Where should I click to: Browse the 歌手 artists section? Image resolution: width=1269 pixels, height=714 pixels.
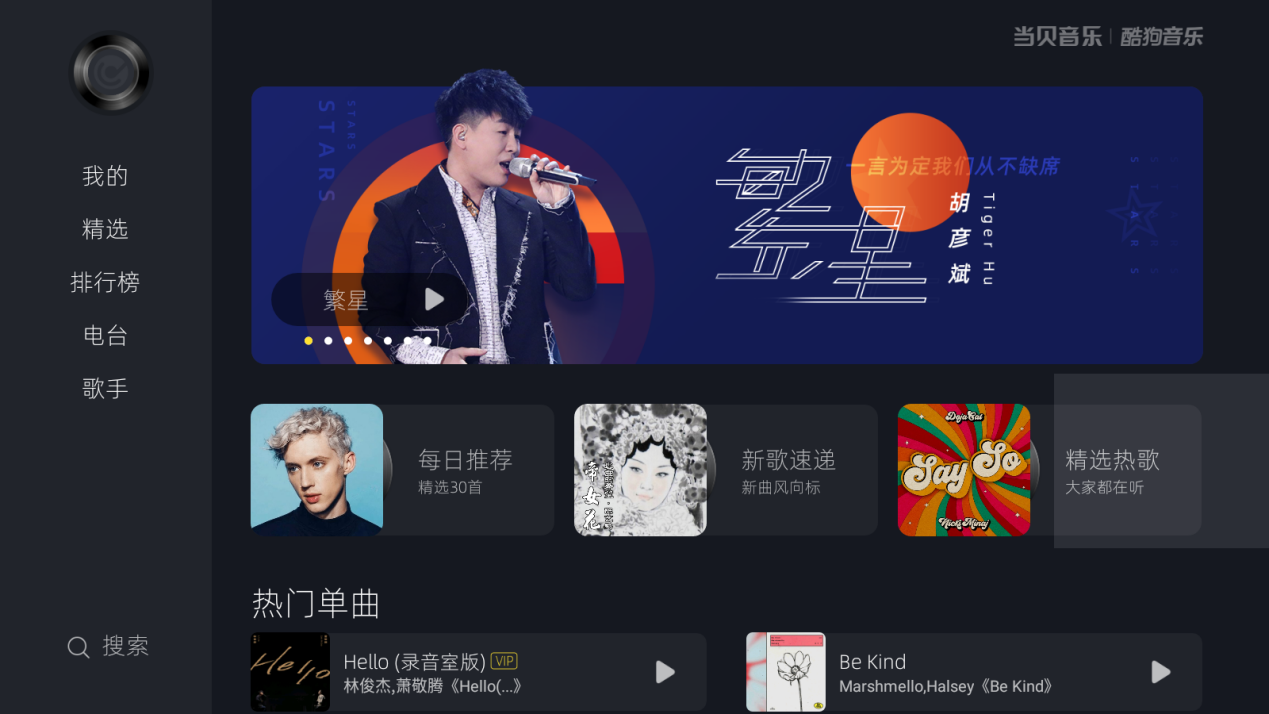[105, 389]
